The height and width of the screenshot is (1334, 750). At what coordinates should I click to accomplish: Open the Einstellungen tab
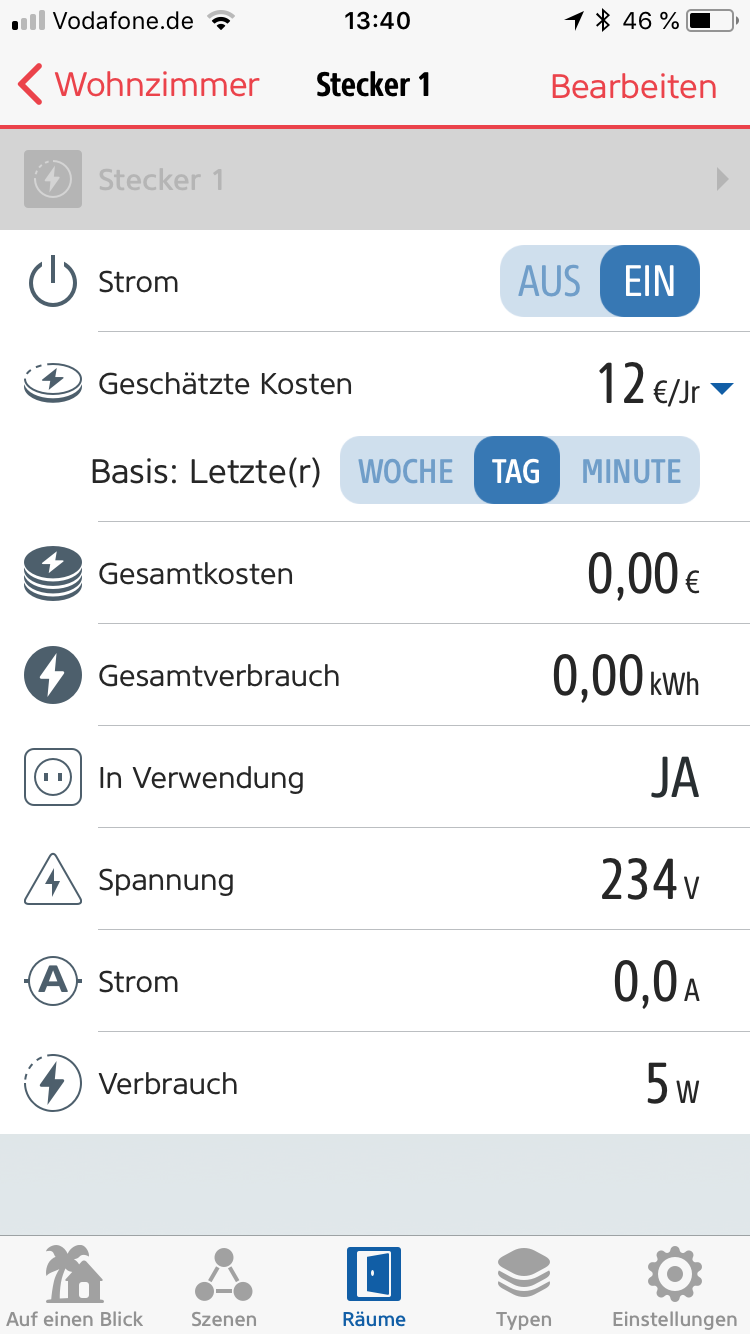(x=674, y=1287)
